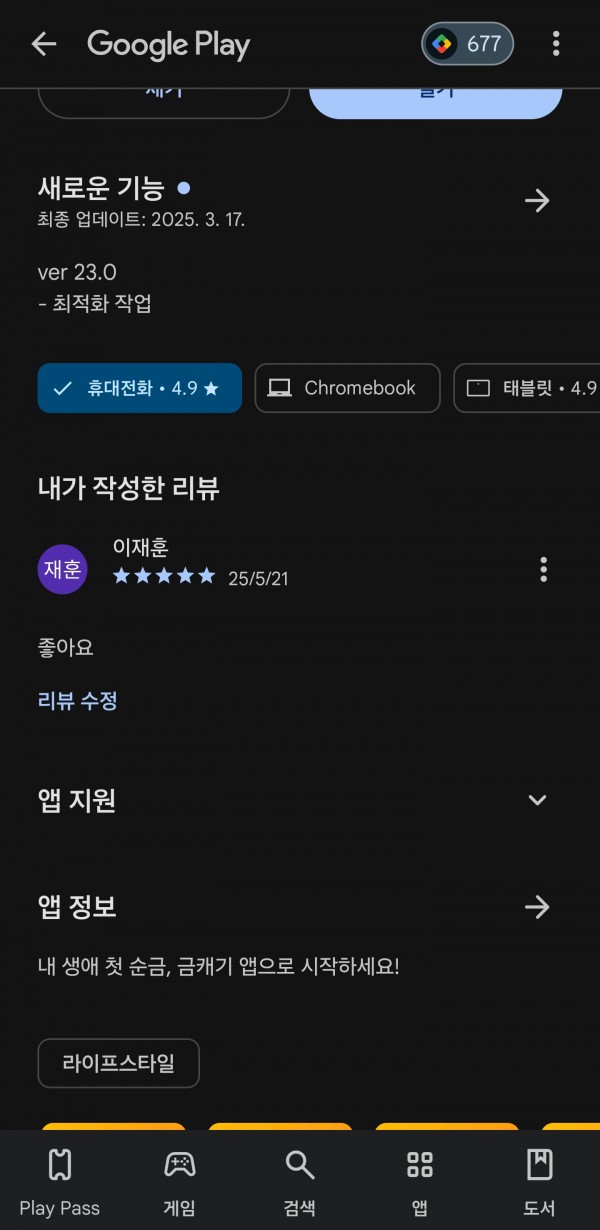Tap the 리뷰 수정 link

coord(78,701)
